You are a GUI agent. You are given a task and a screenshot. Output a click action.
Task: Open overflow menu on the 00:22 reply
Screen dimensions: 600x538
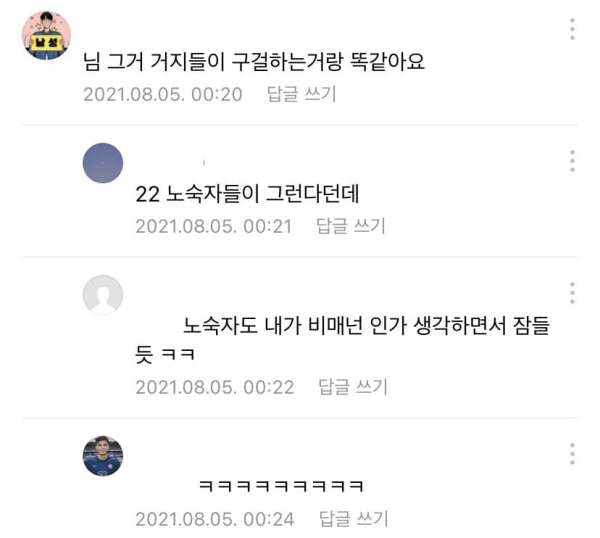tap(572, 292)
